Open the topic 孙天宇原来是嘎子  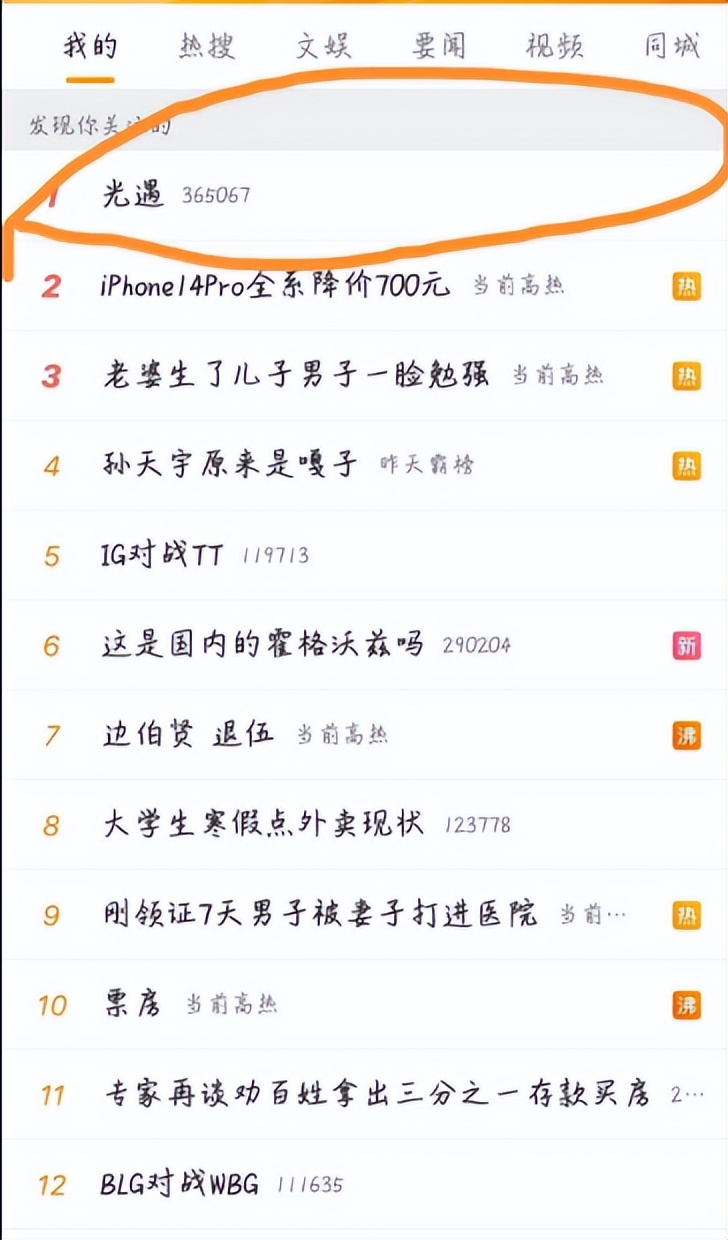(x=229, y=465)
